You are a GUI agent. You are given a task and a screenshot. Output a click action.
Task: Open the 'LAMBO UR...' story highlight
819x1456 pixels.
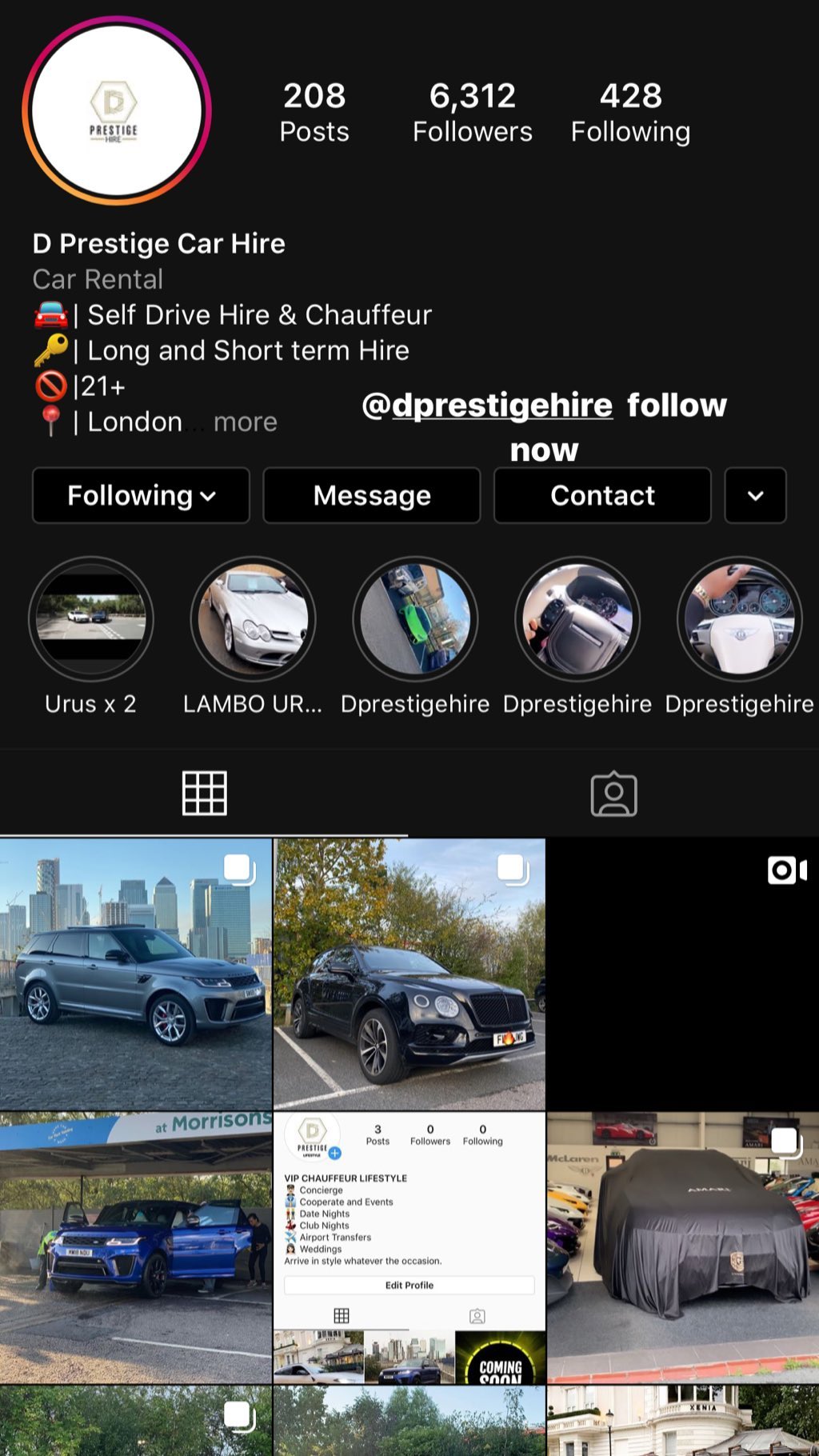(253, 619)
